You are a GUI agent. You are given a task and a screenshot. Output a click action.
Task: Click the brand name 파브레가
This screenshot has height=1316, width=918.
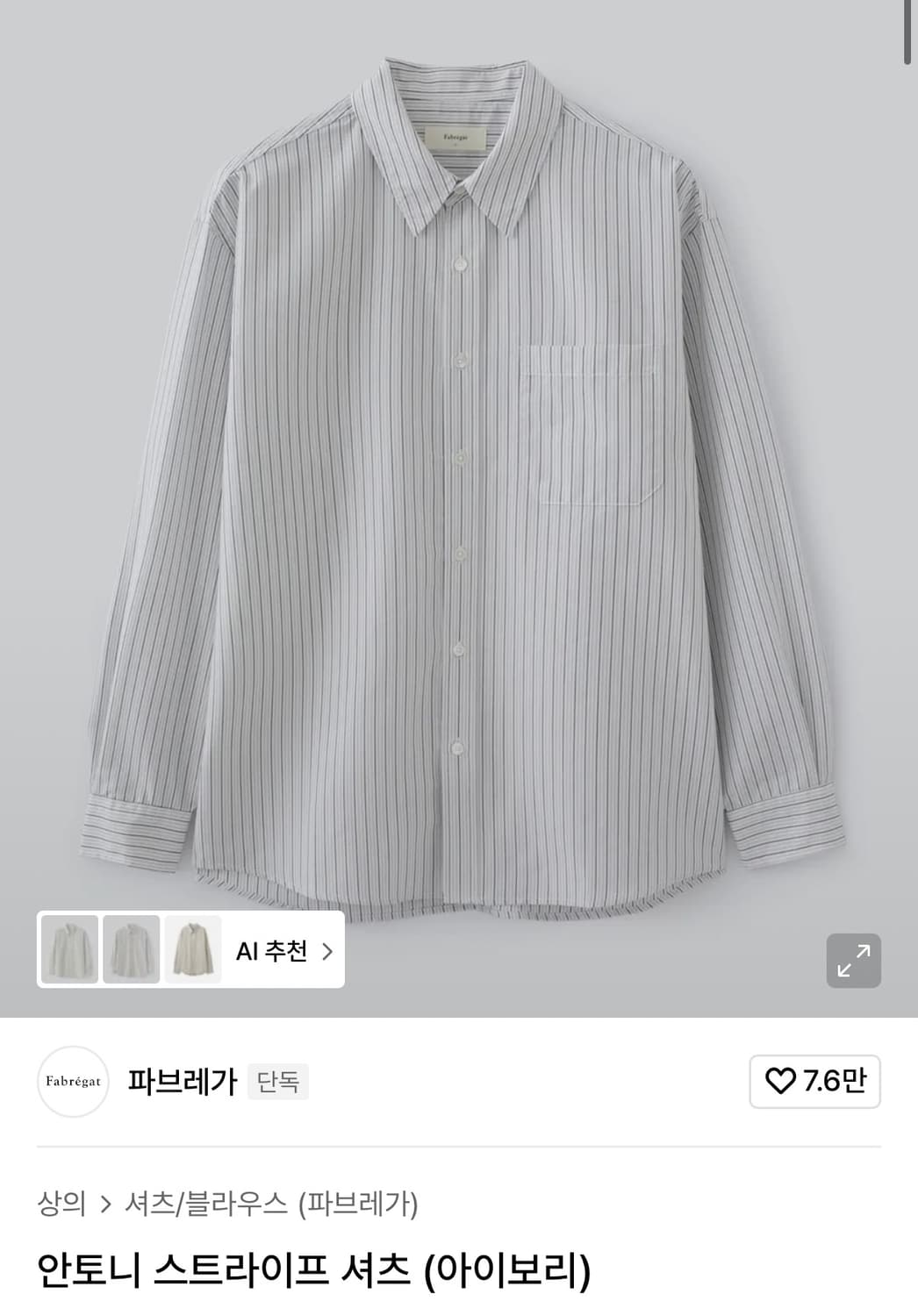pyautogui.click(x=182, y=1082)
